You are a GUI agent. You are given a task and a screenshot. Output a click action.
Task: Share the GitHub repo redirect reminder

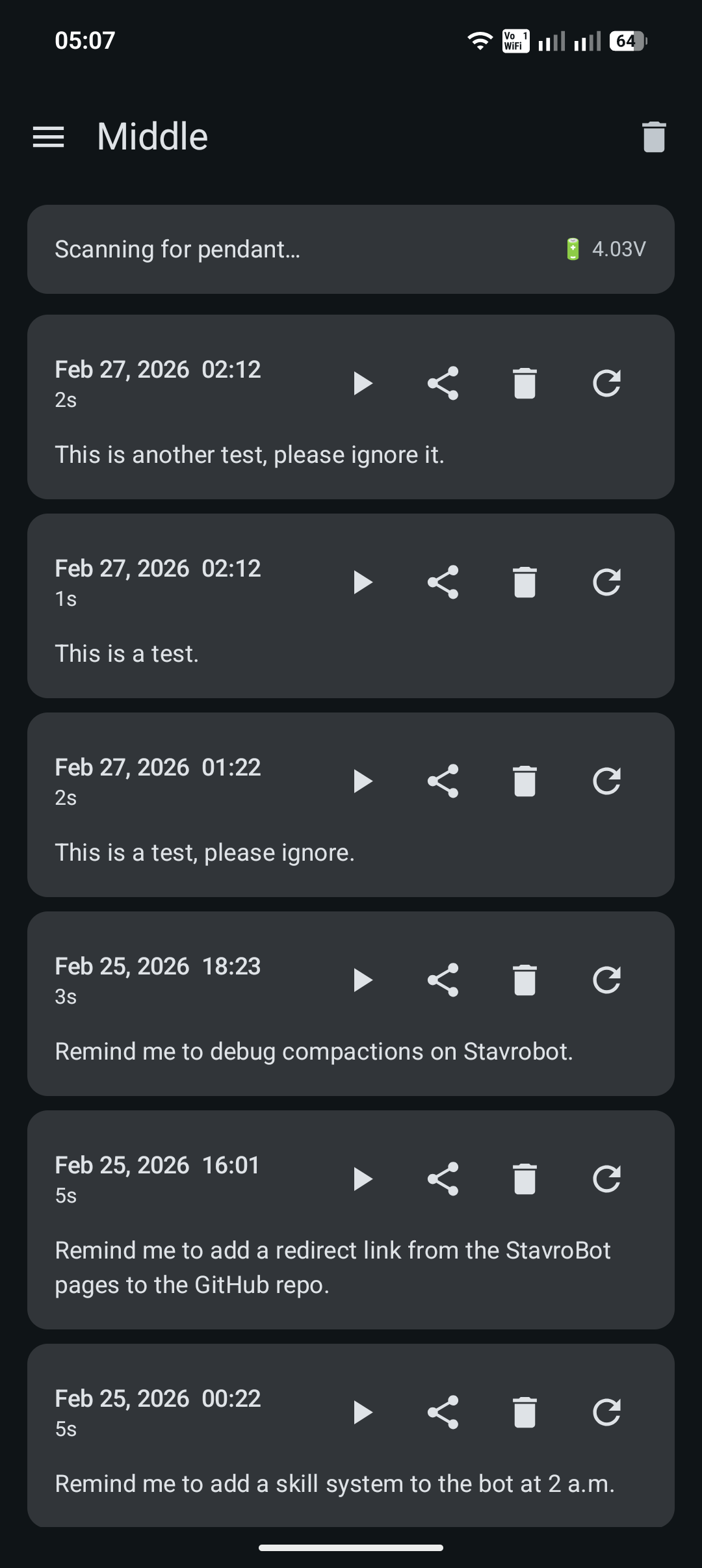[x=443, y=1179]
